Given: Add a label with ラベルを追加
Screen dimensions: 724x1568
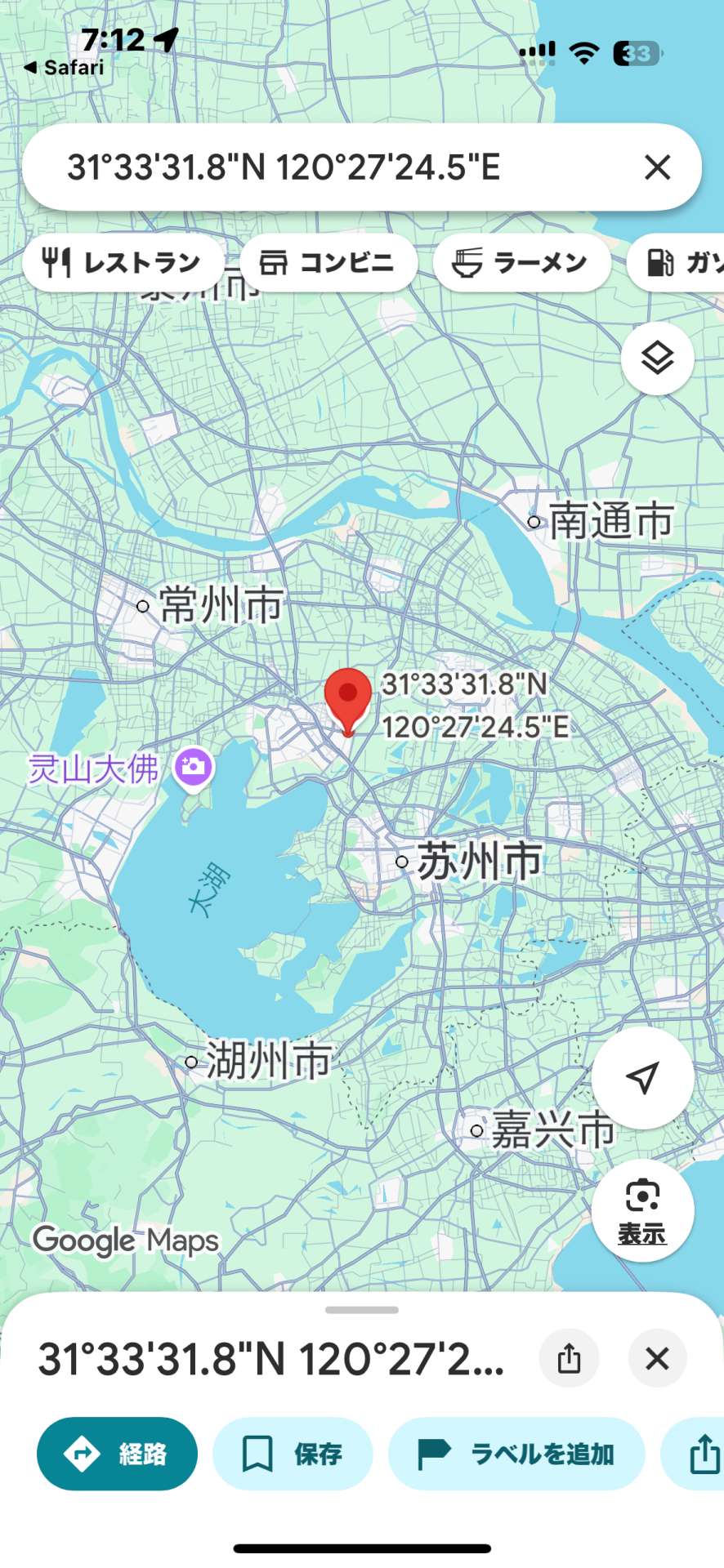Looking at the screenshot, I should click(x=516, y=1454).
